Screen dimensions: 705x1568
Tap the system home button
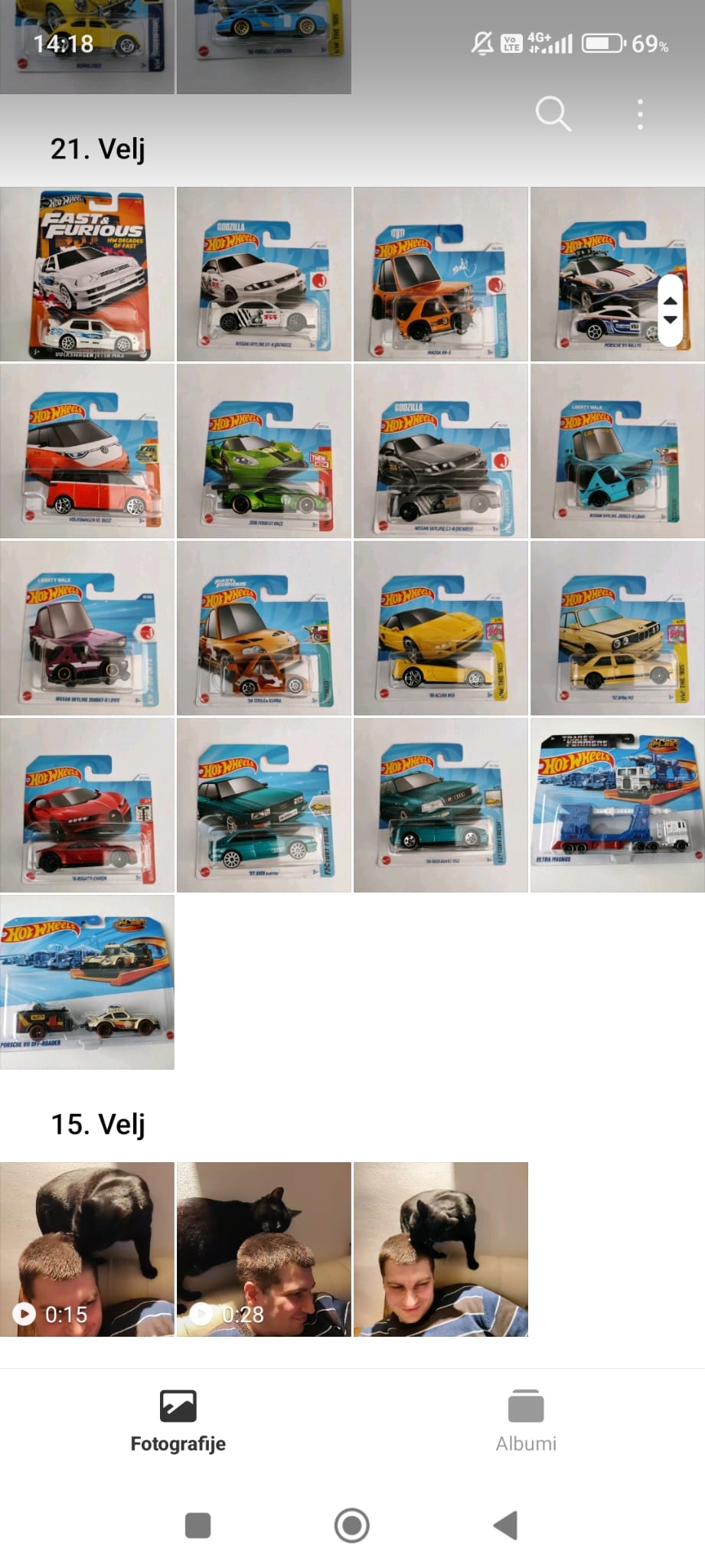(352, 1525)
